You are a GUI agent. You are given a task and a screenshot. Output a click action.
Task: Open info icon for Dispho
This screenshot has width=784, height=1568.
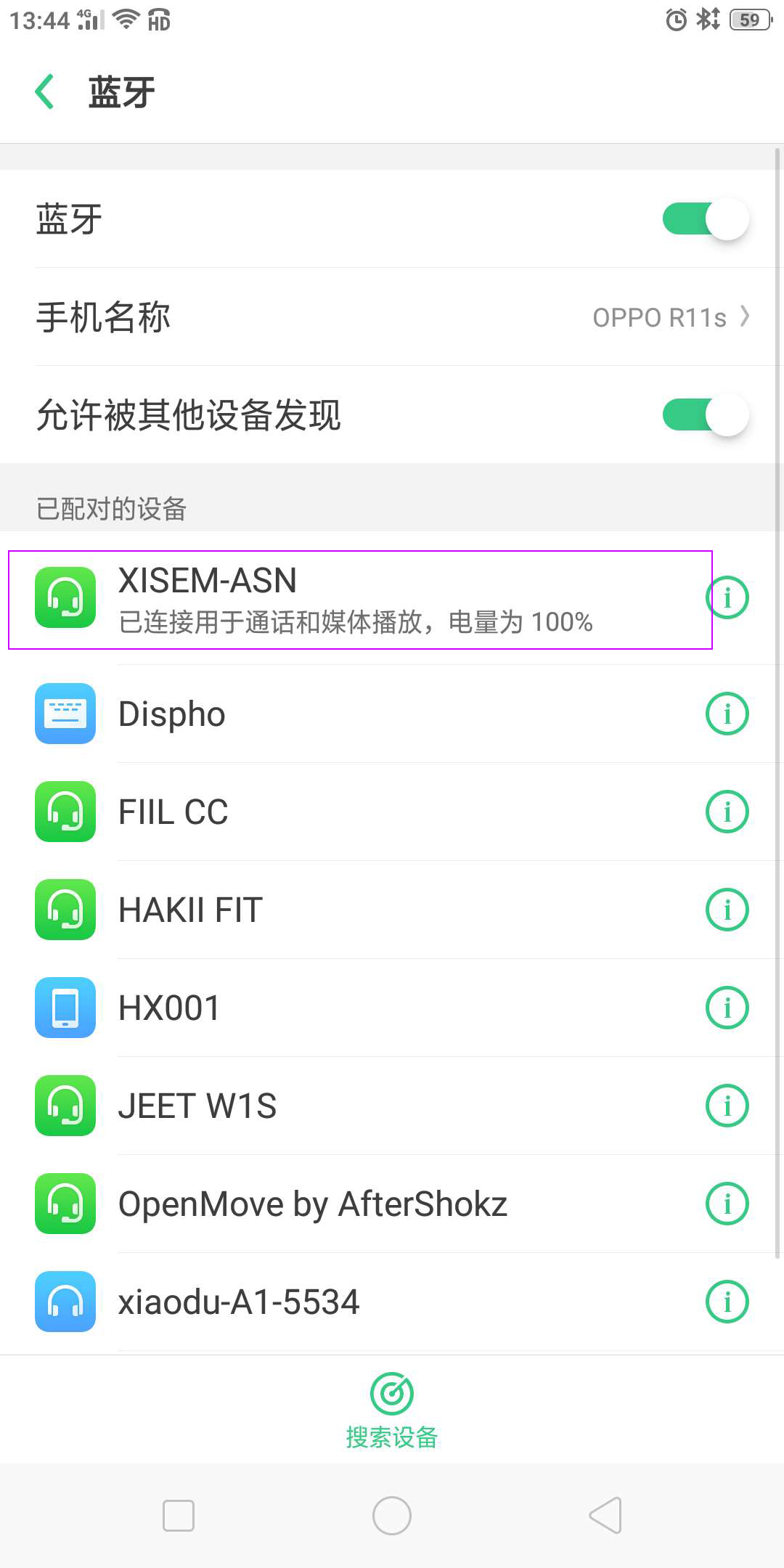click(727, 714)
